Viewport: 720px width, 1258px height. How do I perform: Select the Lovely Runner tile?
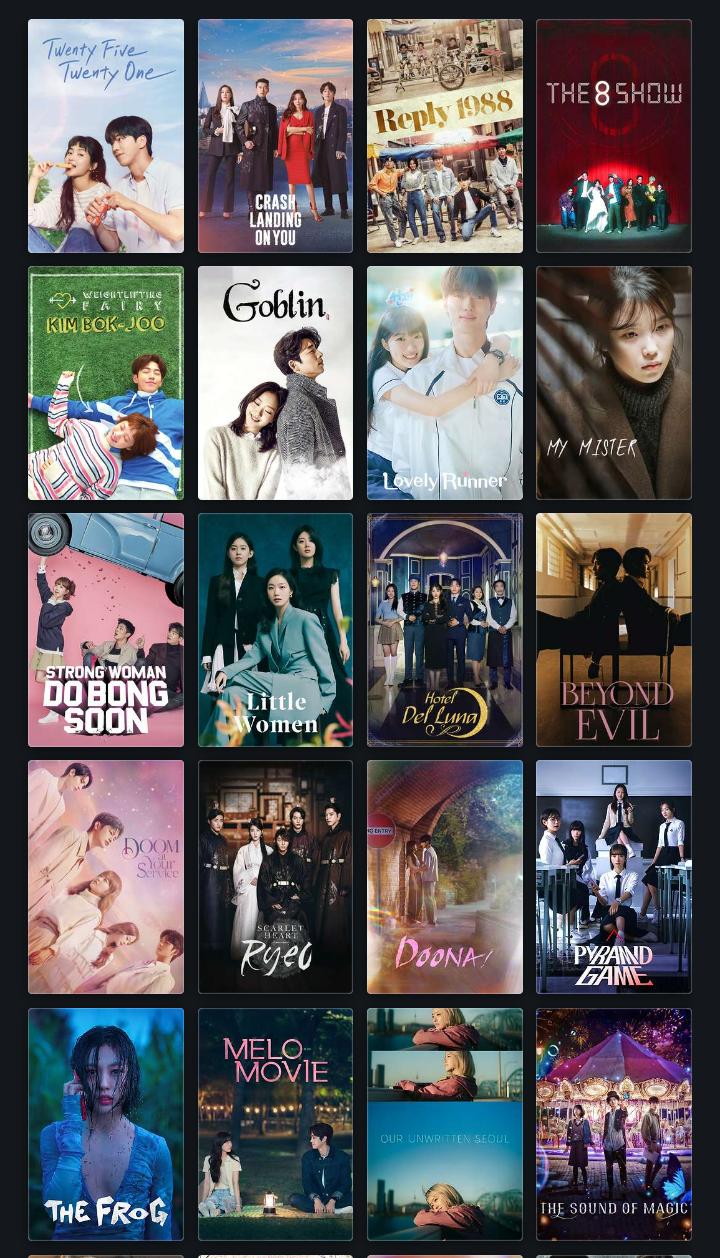click(x=445, y=383)
